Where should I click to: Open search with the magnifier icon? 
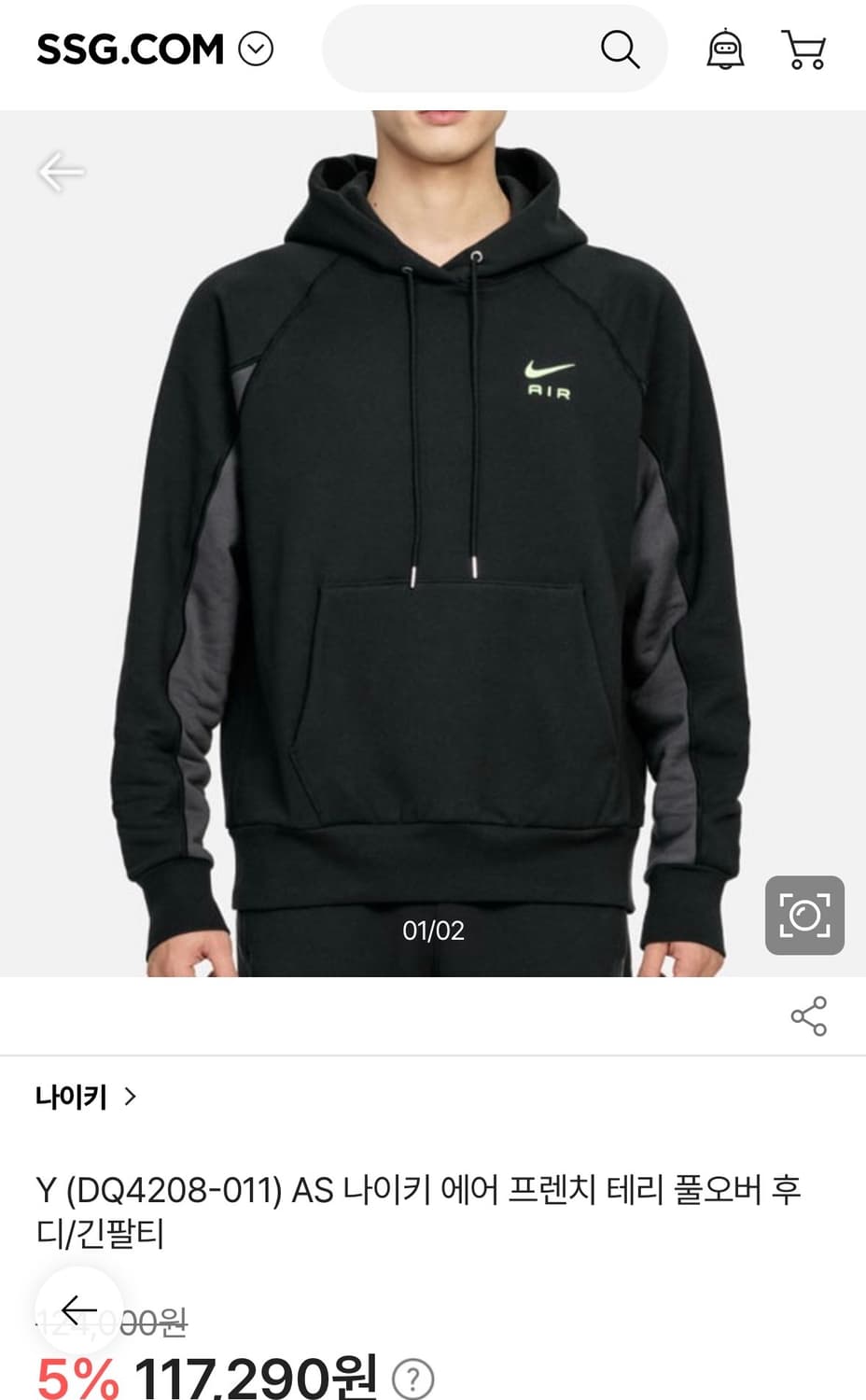click(x=621, y=49)
